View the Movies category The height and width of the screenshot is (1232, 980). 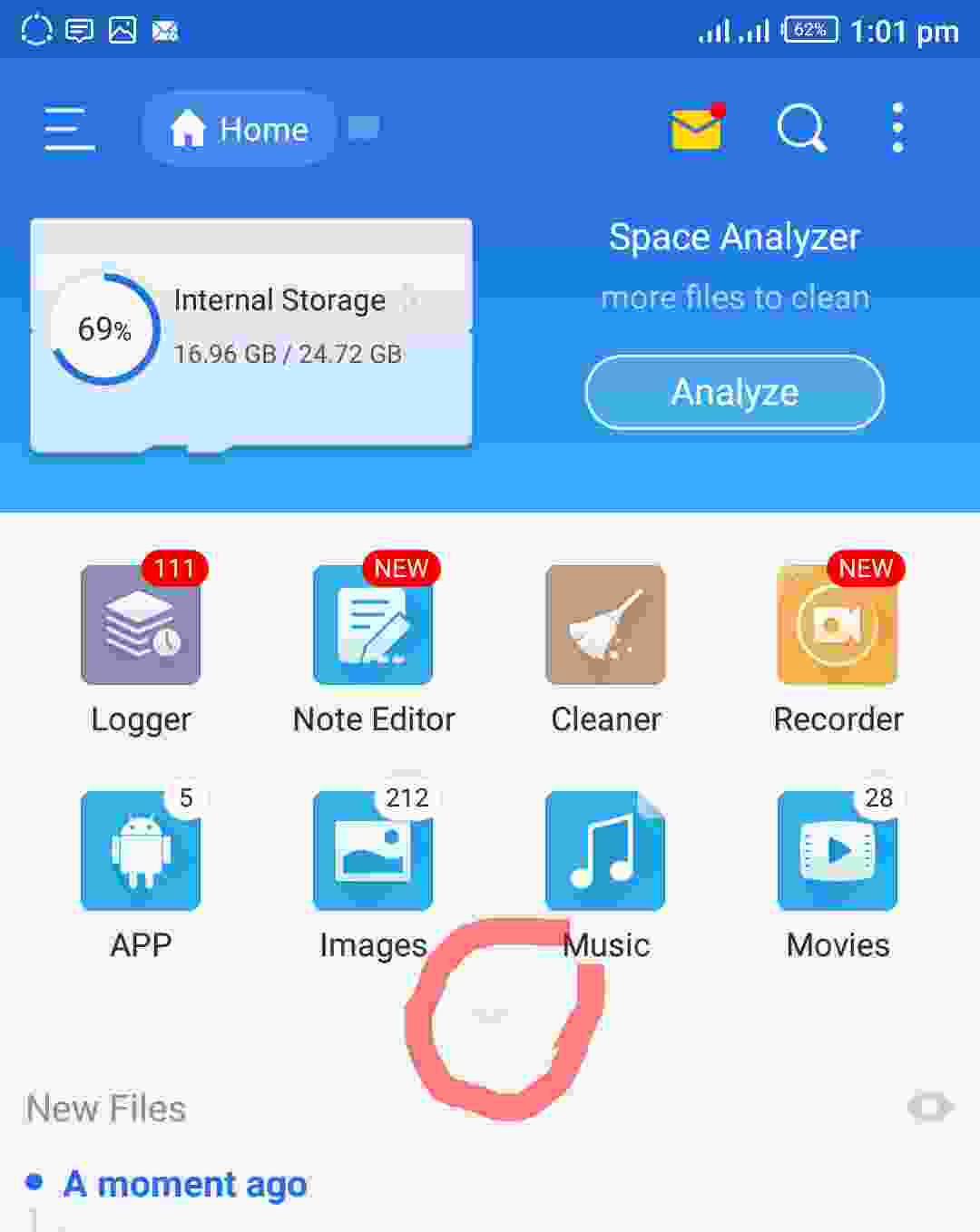pyautogui.click(x=838, y=871)
